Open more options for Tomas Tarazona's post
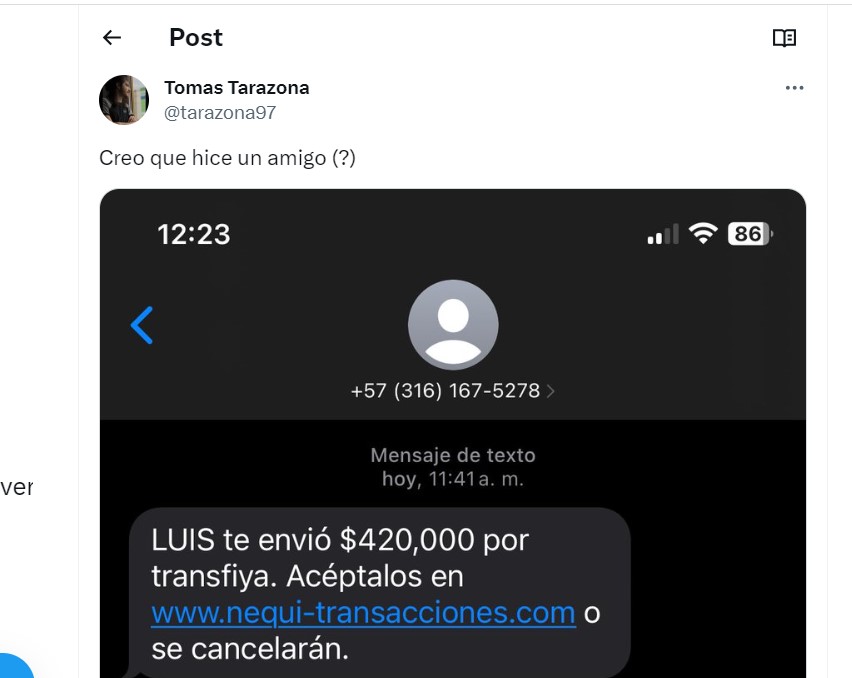 click(x=794, y=88)
